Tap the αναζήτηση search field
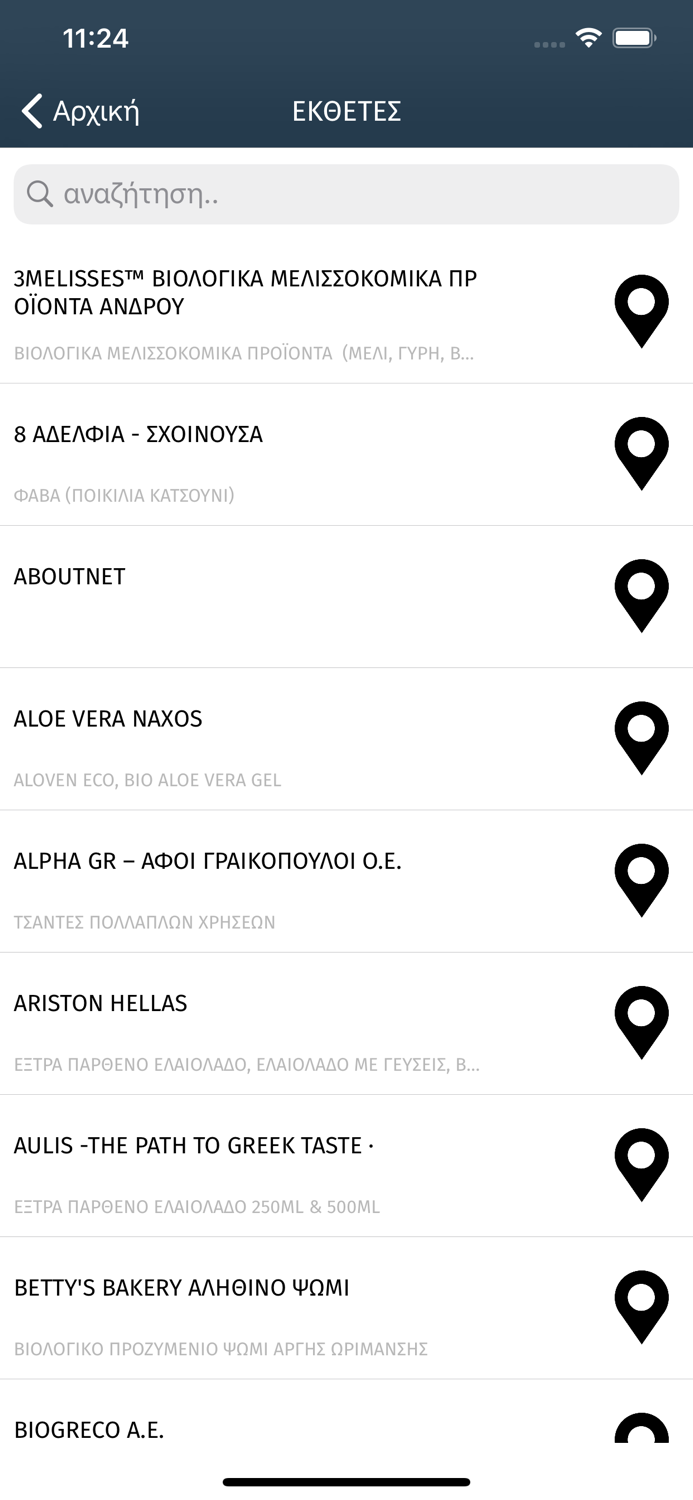Screen dimensions: 693x1500 (346, 194)
